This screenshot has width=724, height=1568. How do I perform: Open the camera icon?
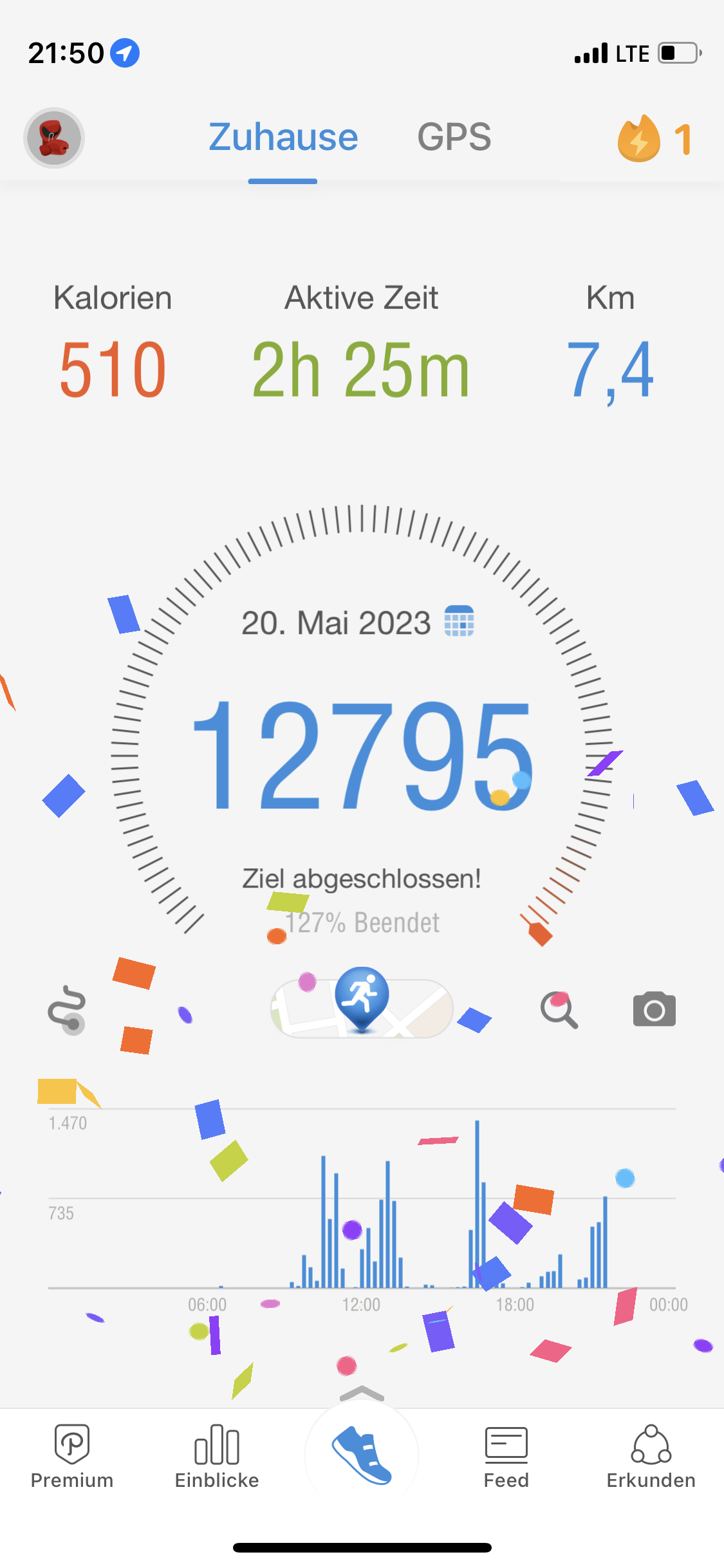[x=654, y=1009]
